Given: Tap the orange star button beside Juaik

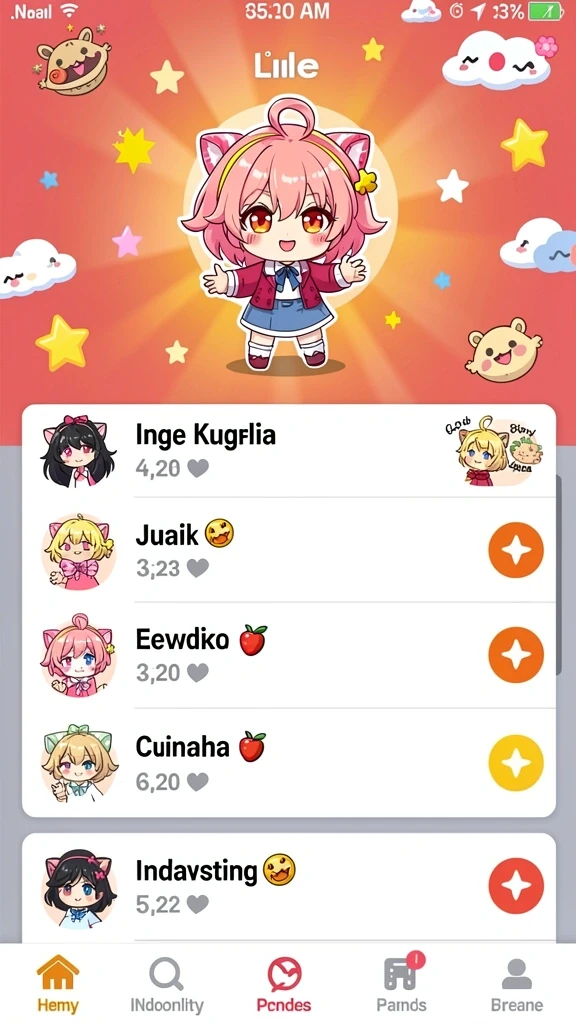Looking at the screenshot, I should 516,550.
